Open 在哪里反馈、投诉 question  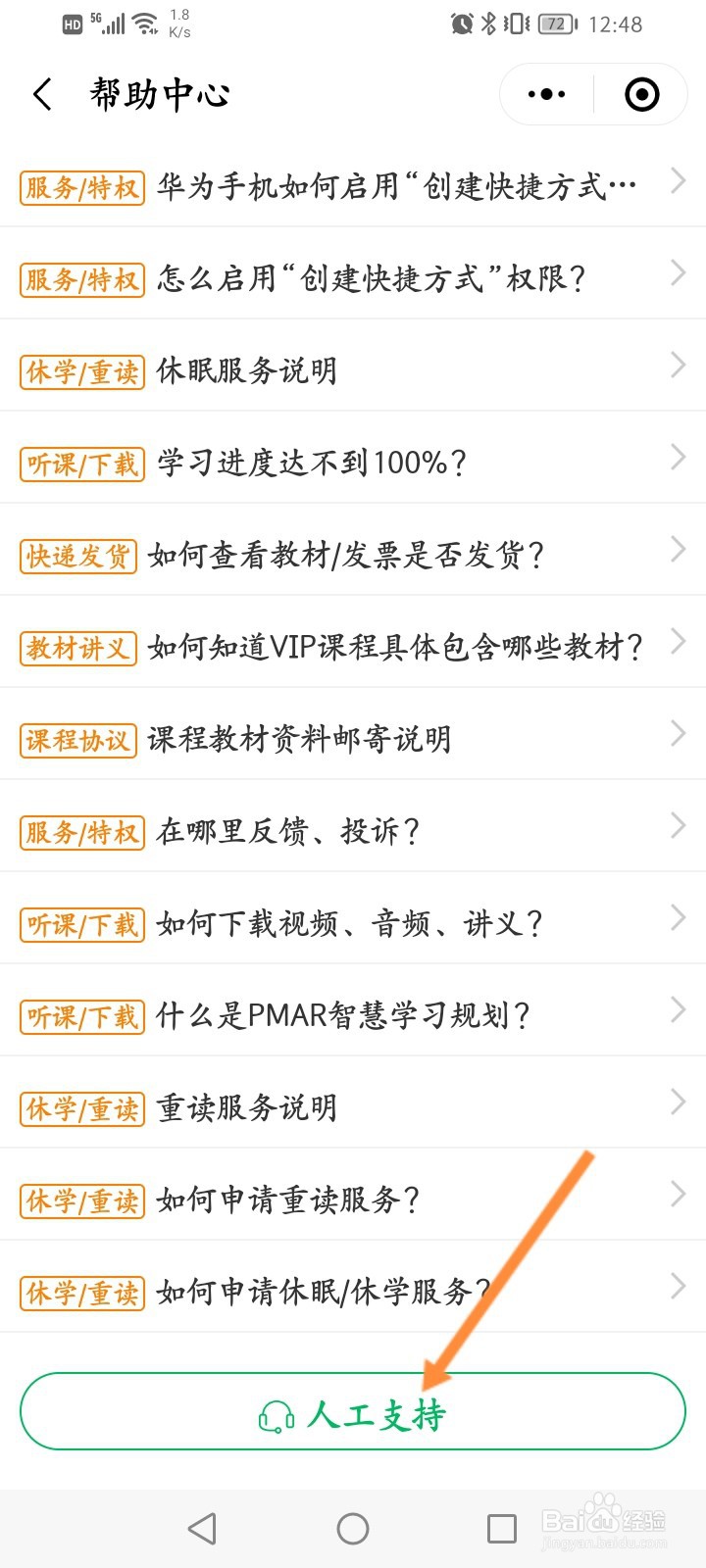coord(353,826)
